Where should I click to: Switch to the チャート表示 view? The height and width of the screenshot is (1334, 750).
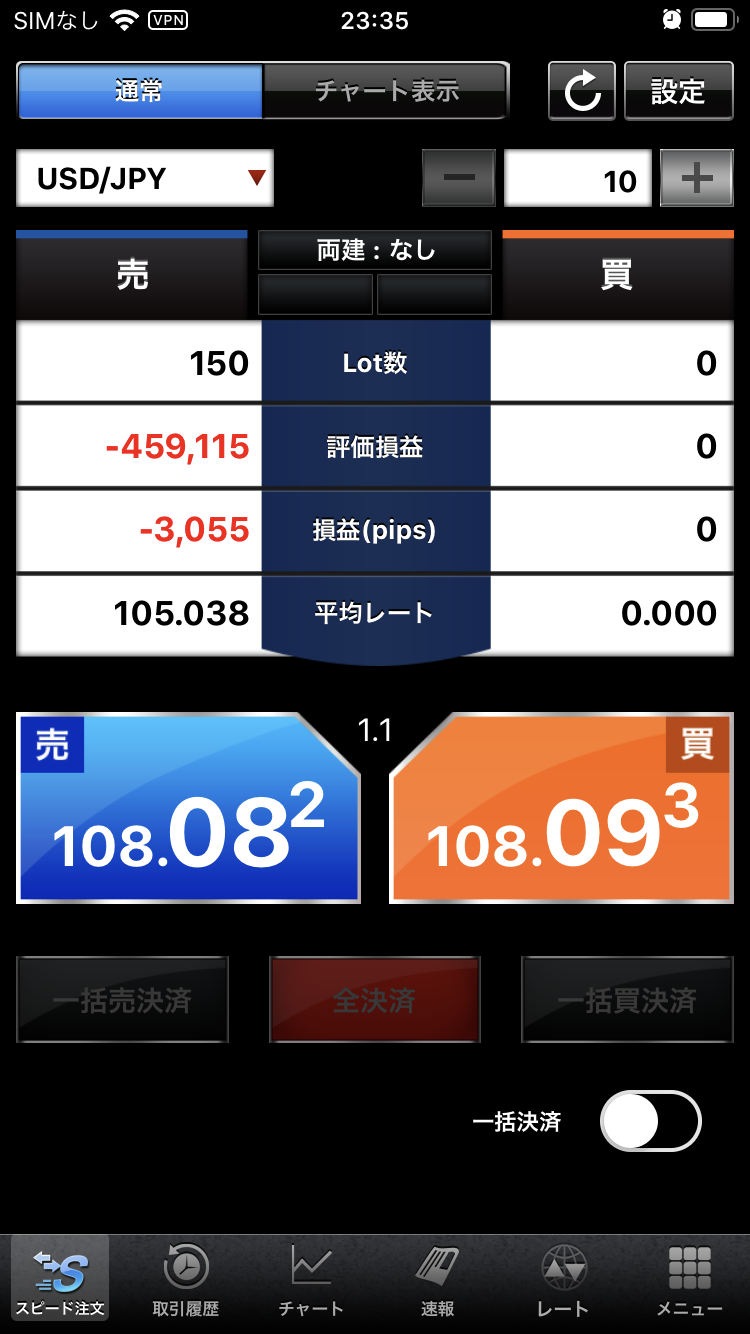click(386, 91)
